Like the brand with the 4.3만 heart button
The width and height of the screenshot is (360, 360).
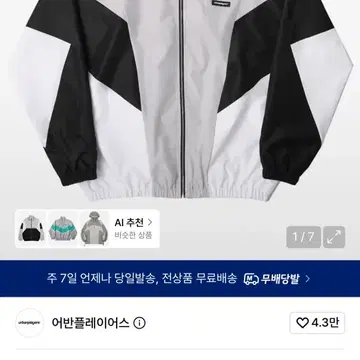click(x=317, y=323)
